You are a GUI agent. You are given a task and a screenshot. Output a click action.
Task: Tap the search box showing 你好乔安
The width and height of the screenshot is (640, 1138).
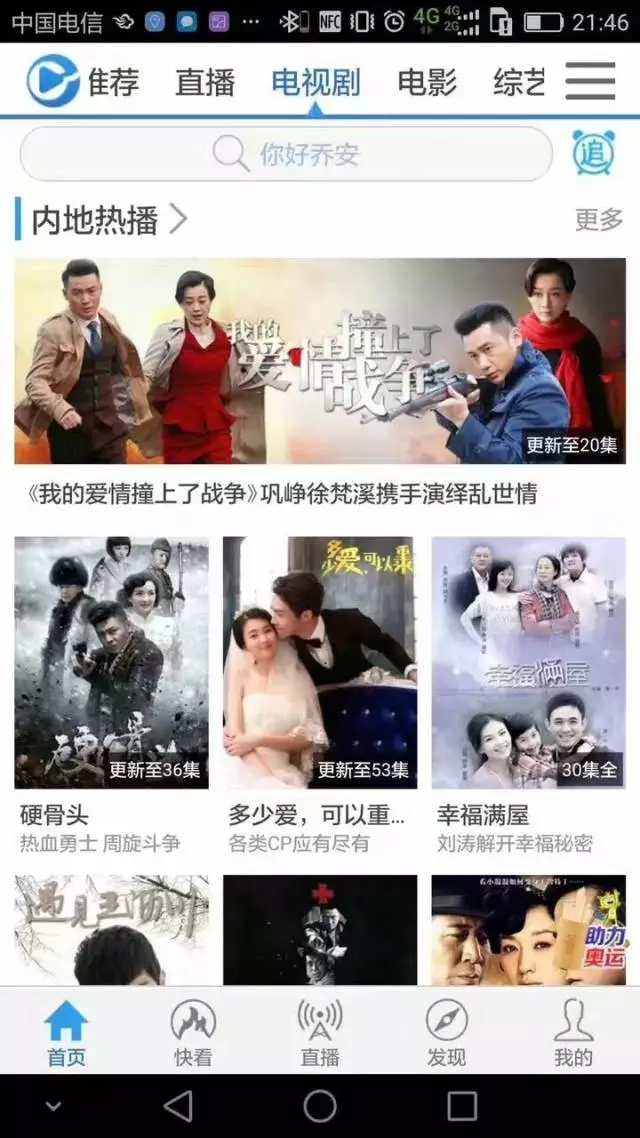(286, 154)
